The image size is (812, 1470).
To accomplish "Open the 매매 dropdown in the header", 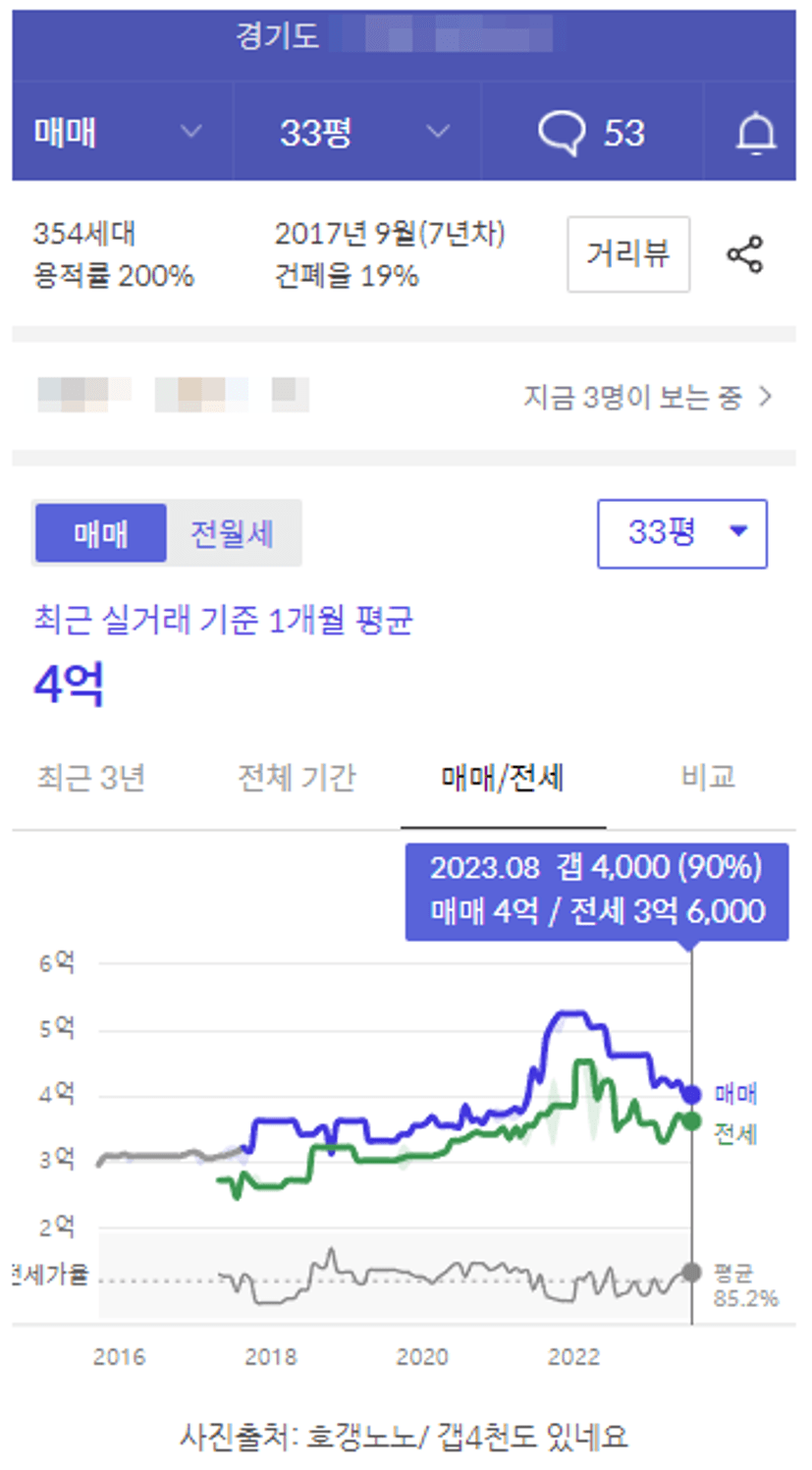I will (x=122, y=132).
